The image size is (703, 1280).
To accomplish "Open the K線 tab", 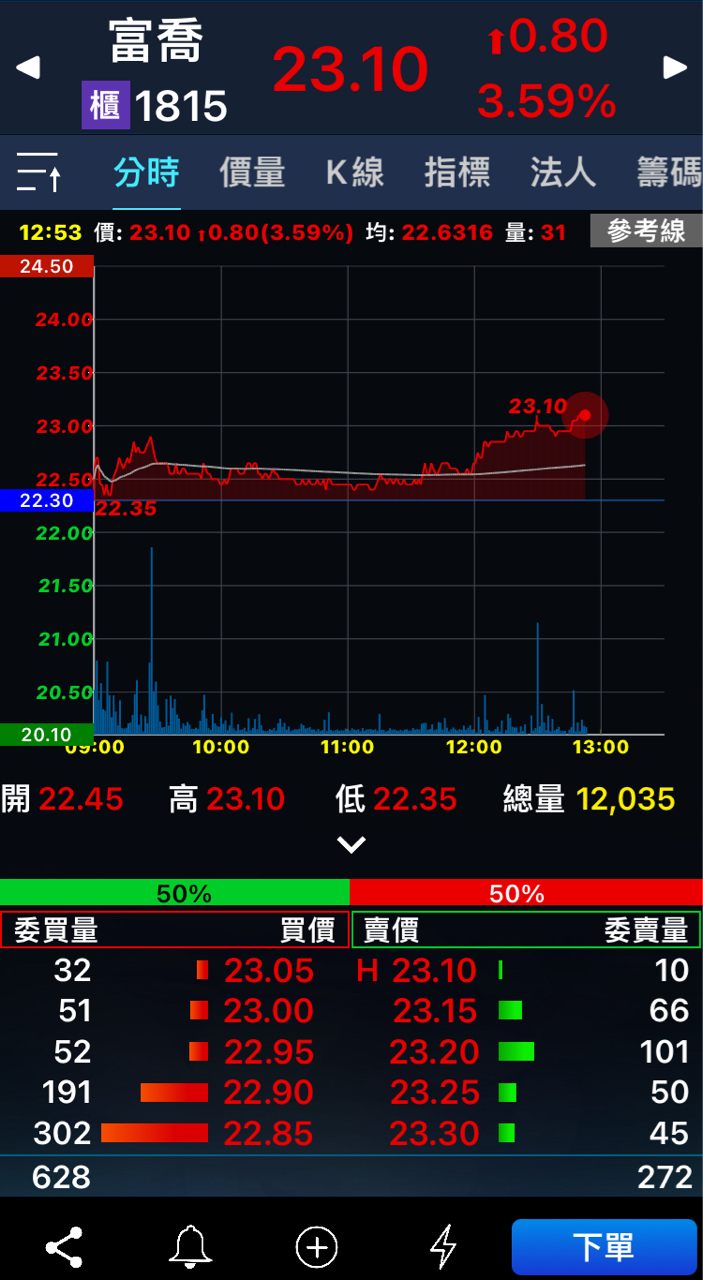I will [355, 173].
